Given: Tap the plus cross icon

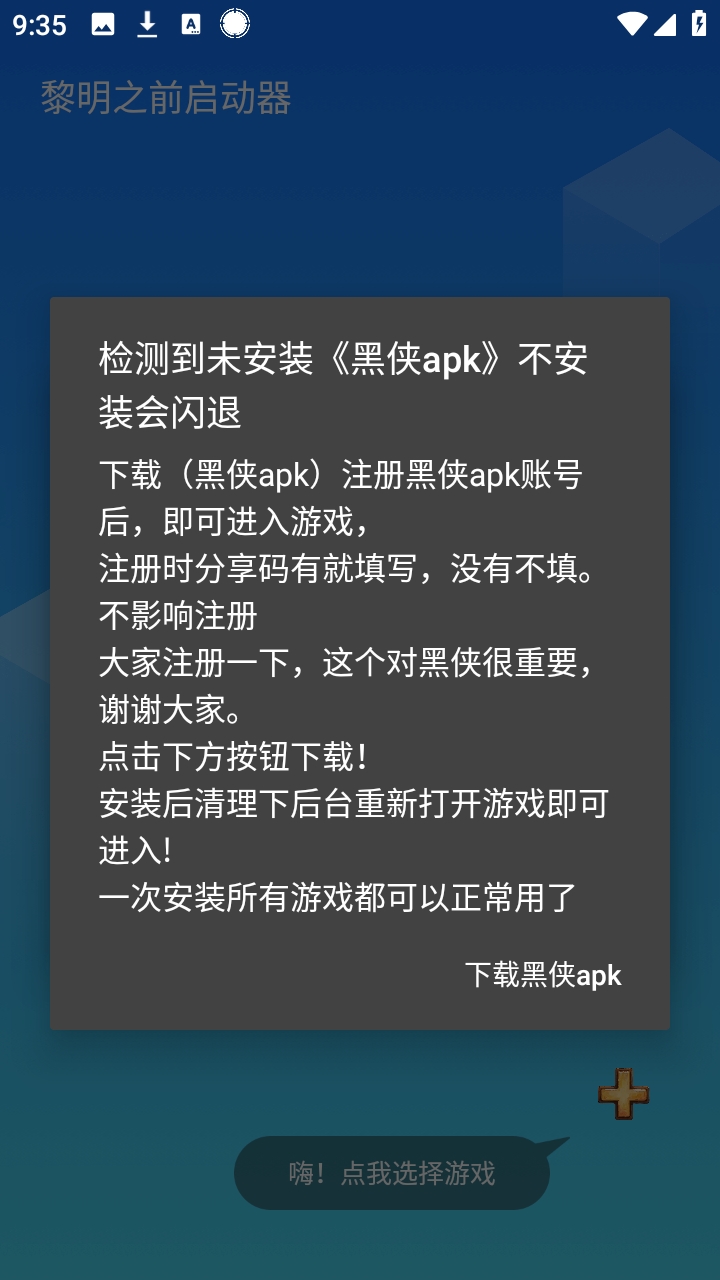Looking at the screenshot, I should pos(623,1094).
